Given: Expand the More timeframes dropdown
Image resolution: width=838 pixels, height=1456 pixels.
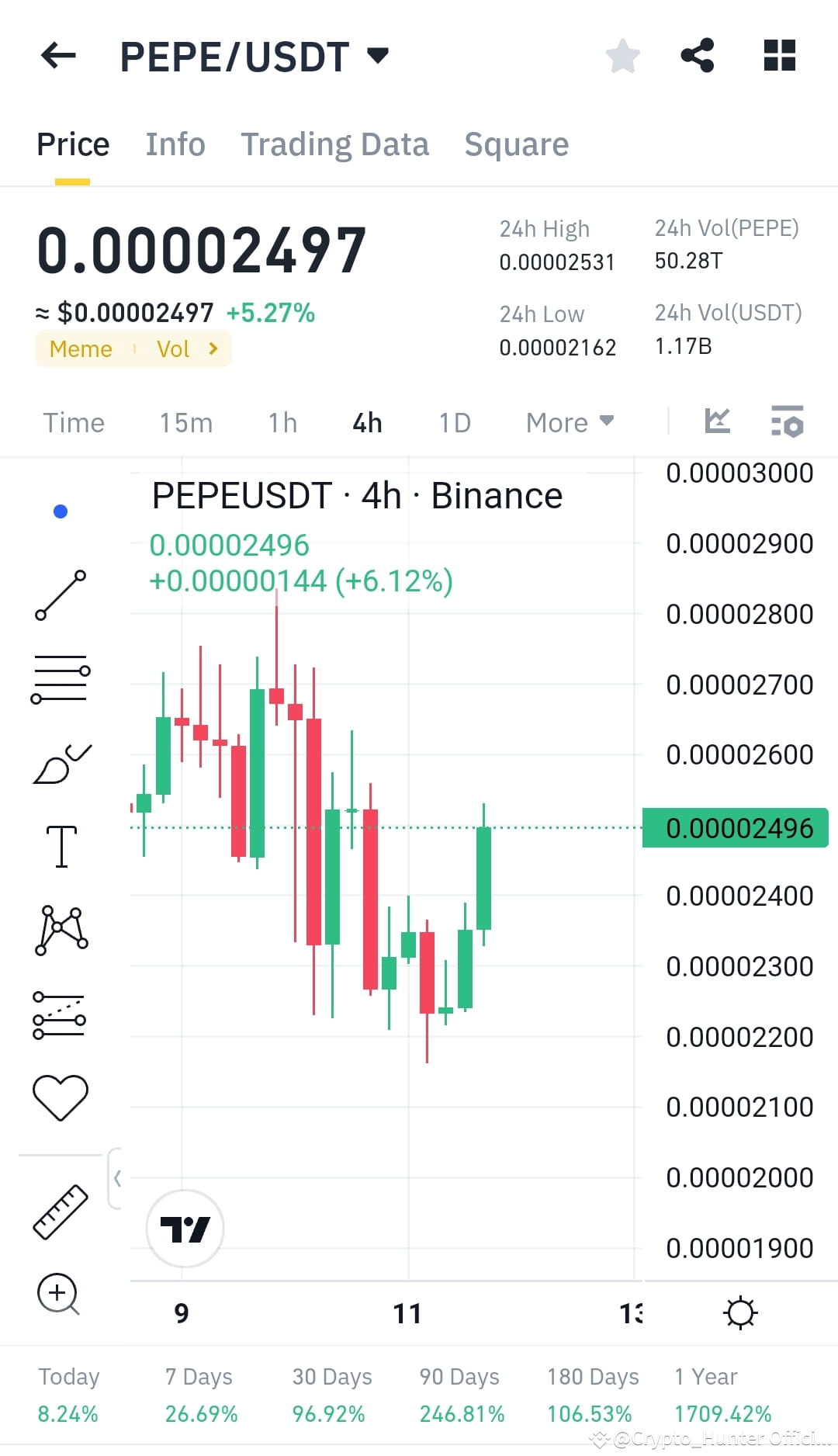Looking at the screenshot, I should click(x=569, y=422).
